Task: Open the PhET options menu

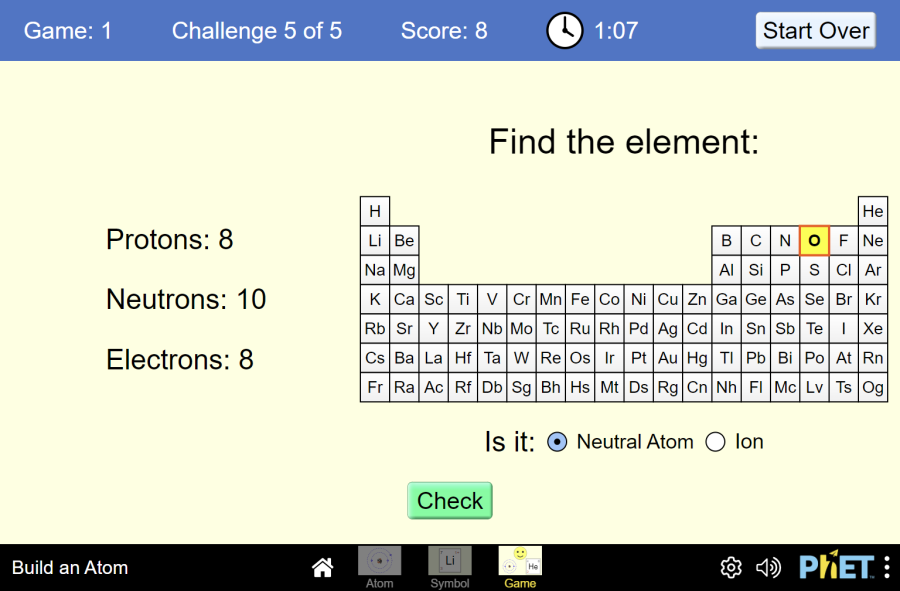Action: click(887, 568)
